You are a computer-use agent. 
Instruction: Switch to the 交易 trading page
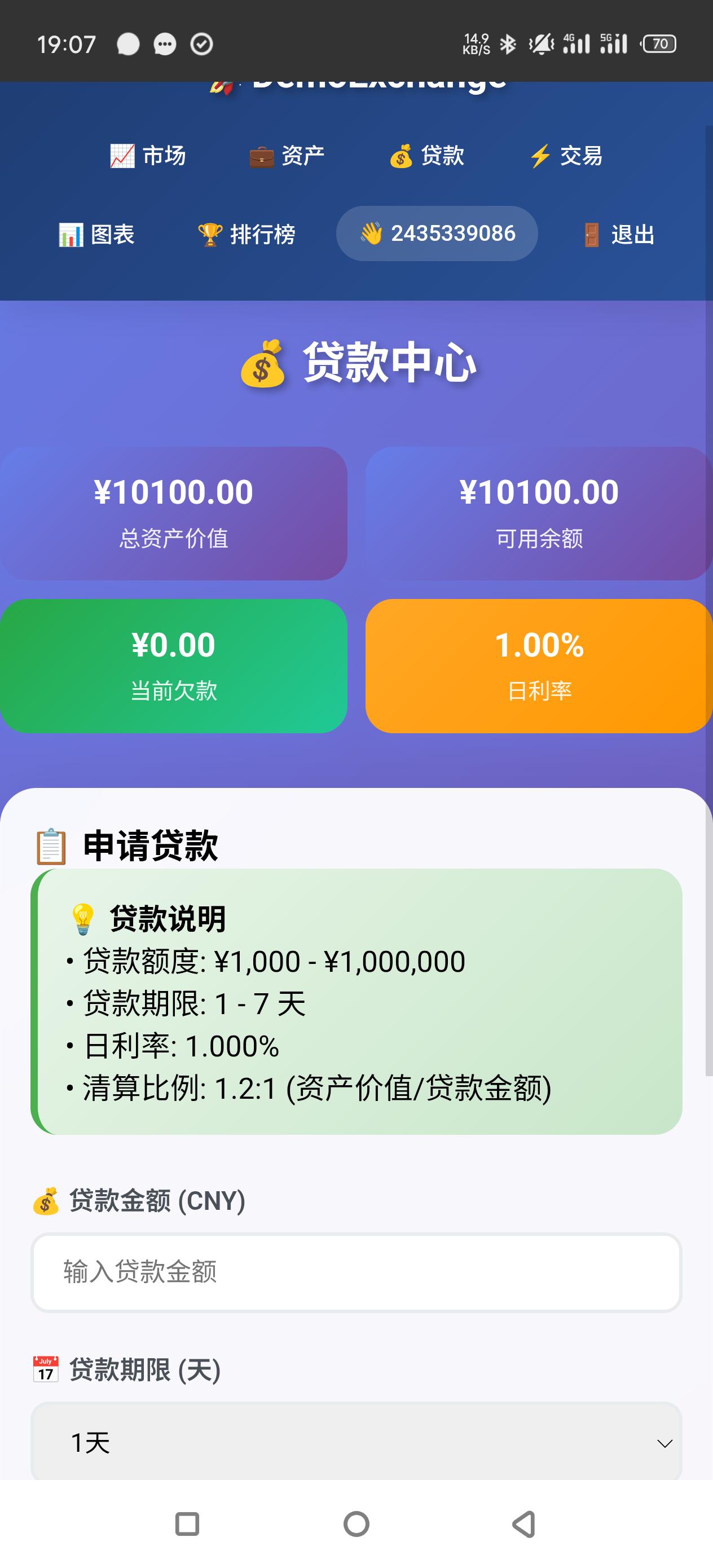566,156
